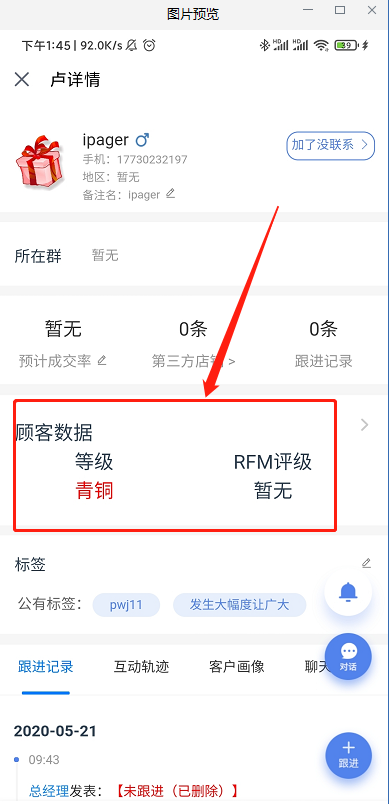Switch to the 互动轨迹 tab

[x=141, y=667]
